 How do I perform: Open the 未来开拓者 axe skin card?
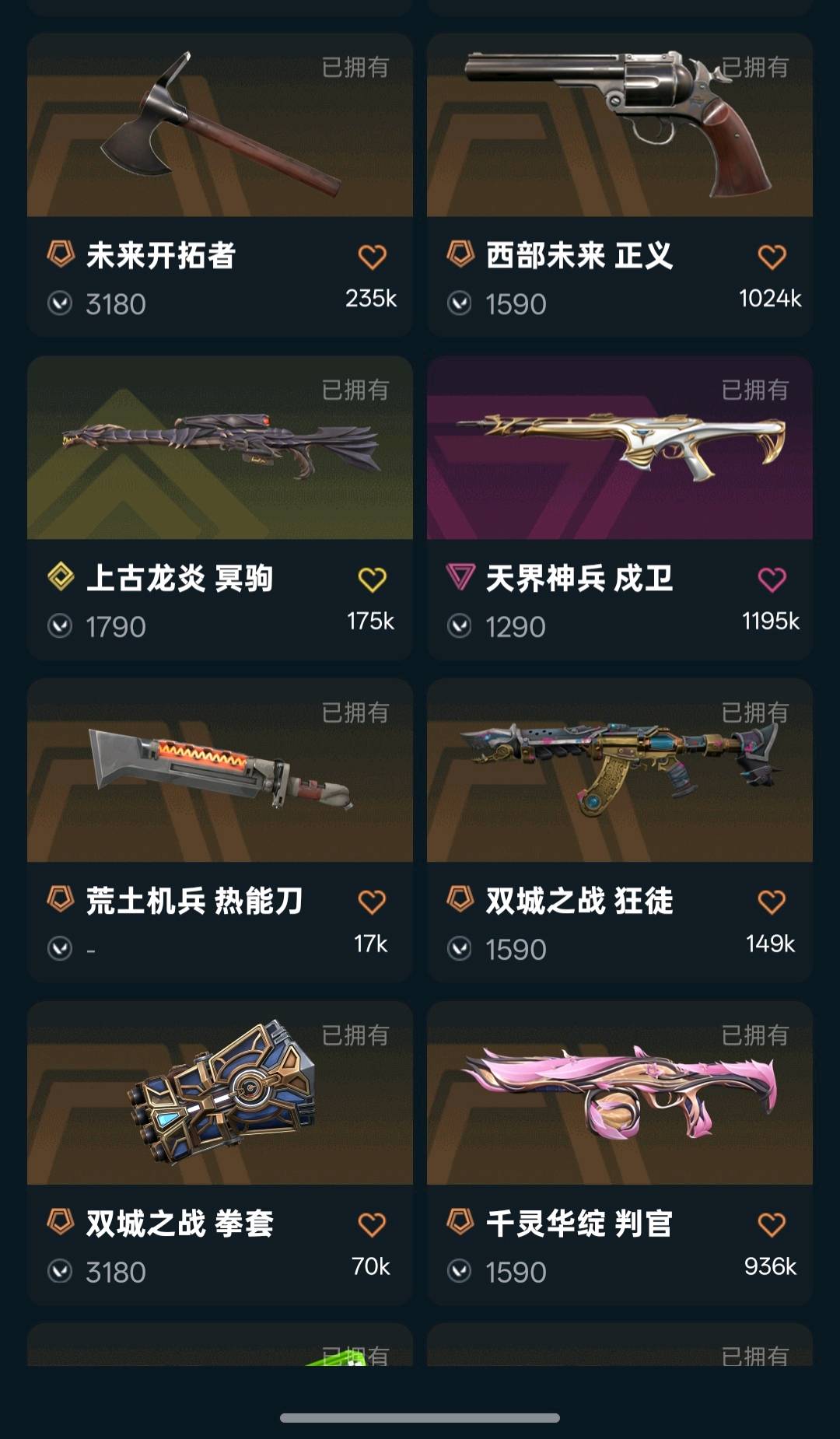(220, 184)
